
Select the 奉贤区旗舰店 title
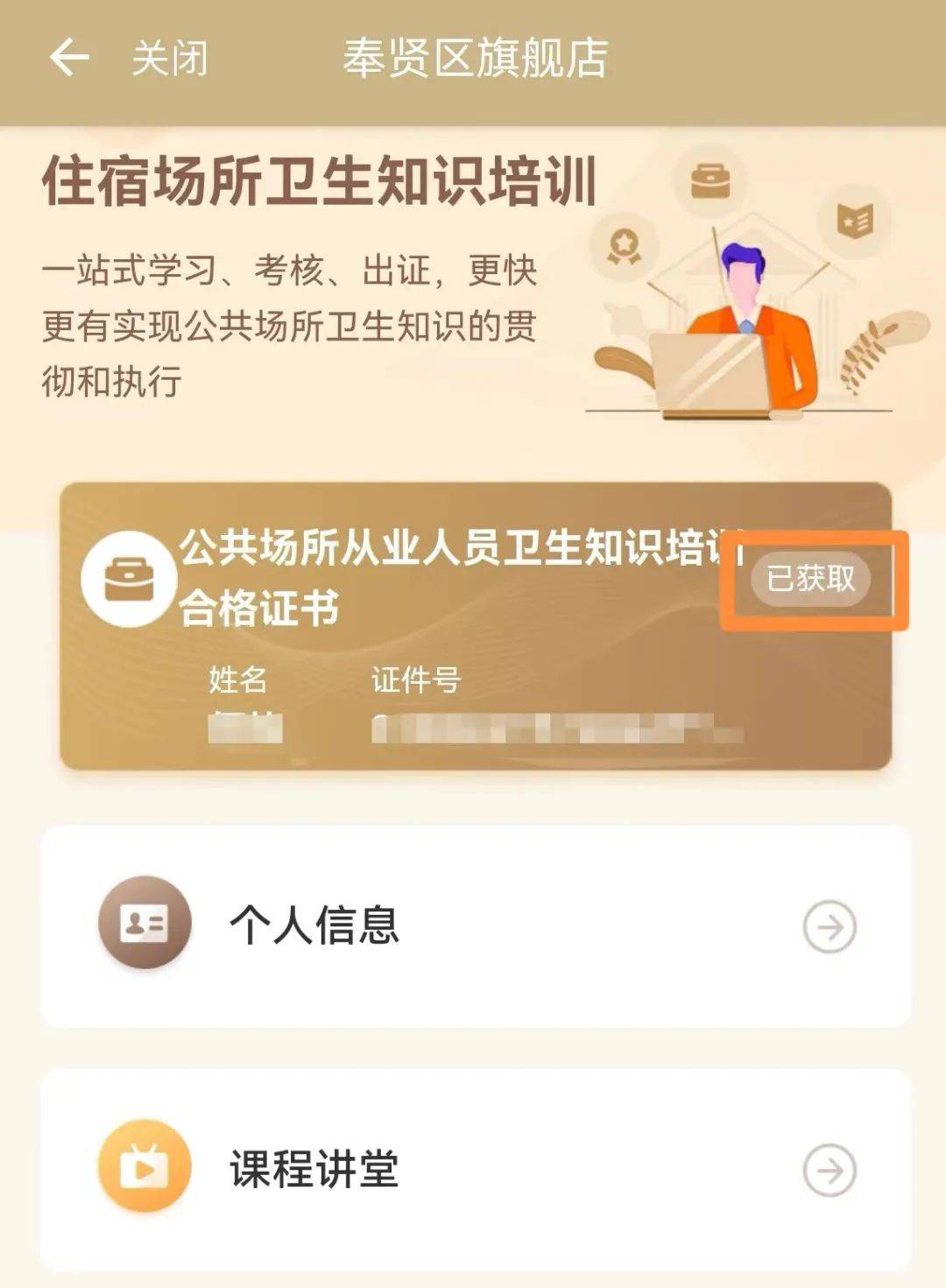coord(473,57)
